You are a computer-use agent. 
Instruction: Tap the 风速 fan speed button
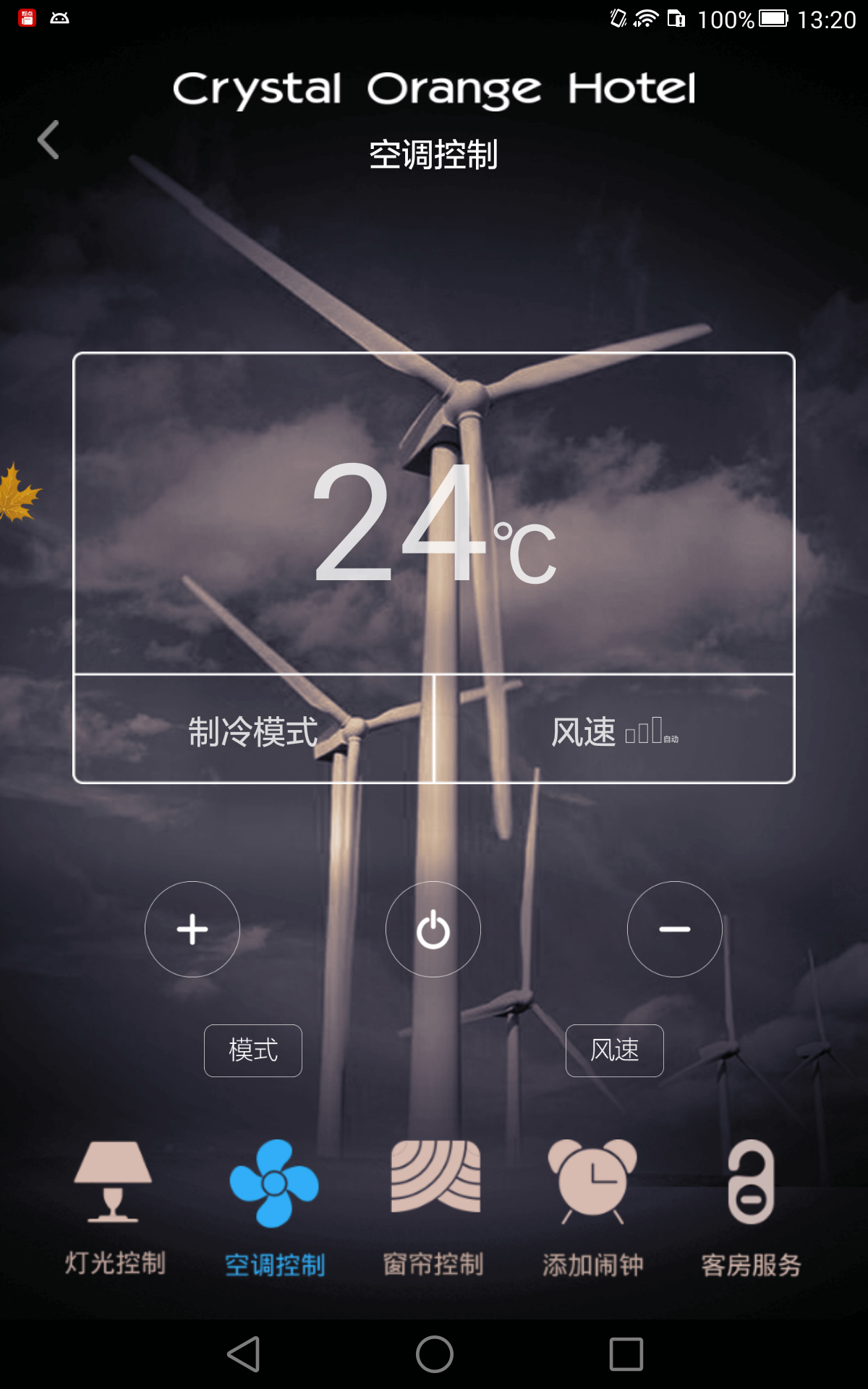coord(614,1050)
